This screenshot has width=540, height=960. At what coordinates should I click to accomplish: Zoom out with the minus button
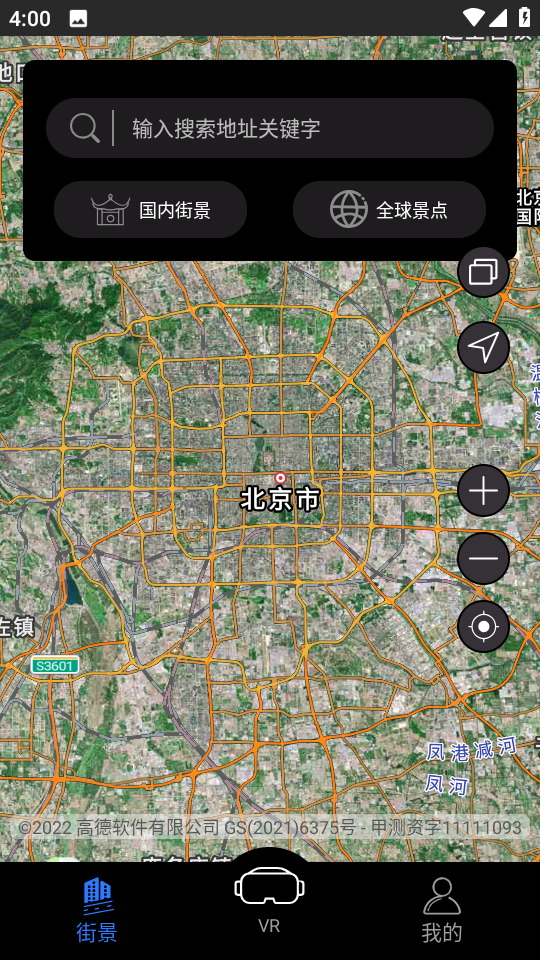point(484,558)
